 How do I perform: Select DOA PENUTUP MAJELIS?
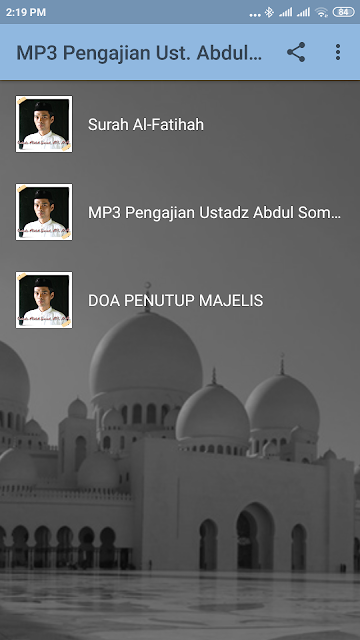(x=180, y=300)
